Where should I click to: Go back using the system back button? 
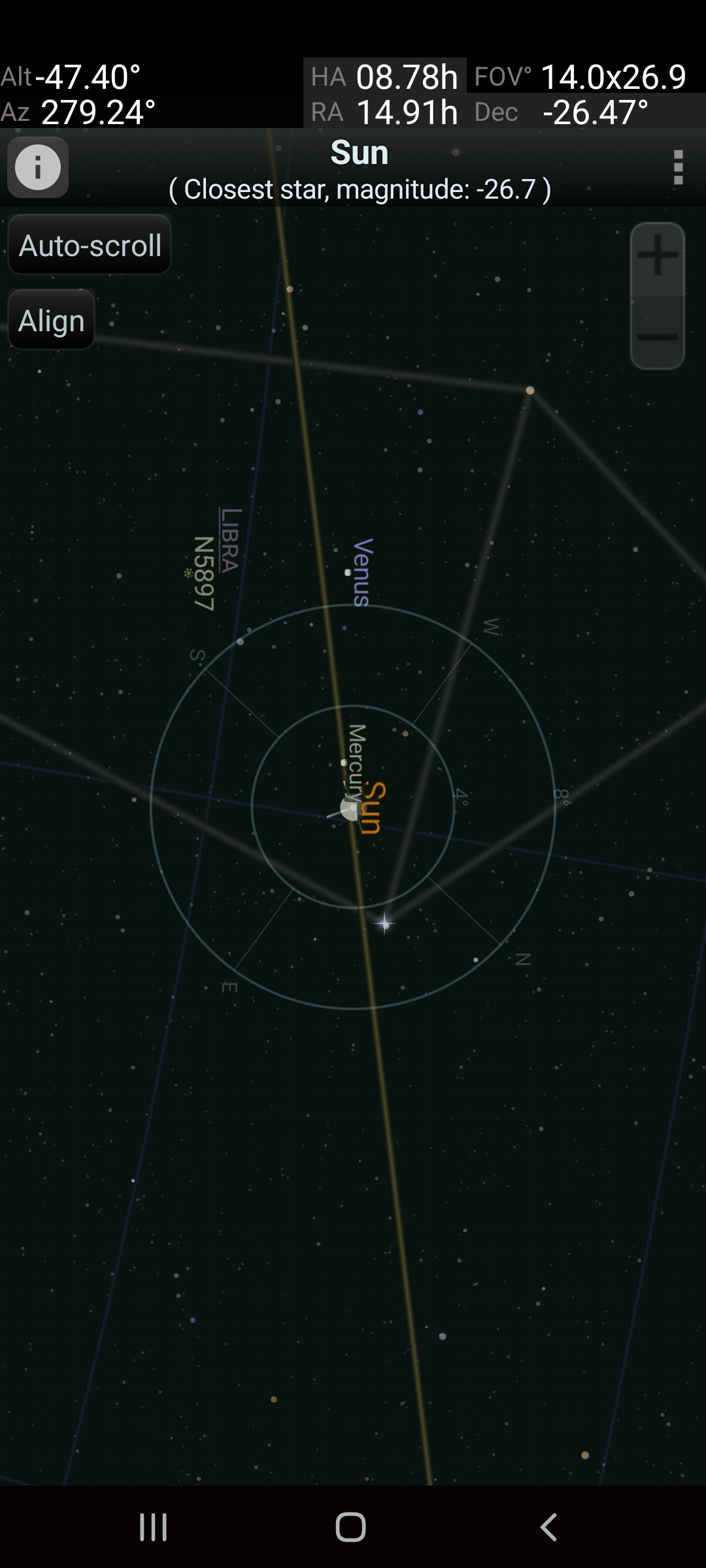coord(548,1527)
